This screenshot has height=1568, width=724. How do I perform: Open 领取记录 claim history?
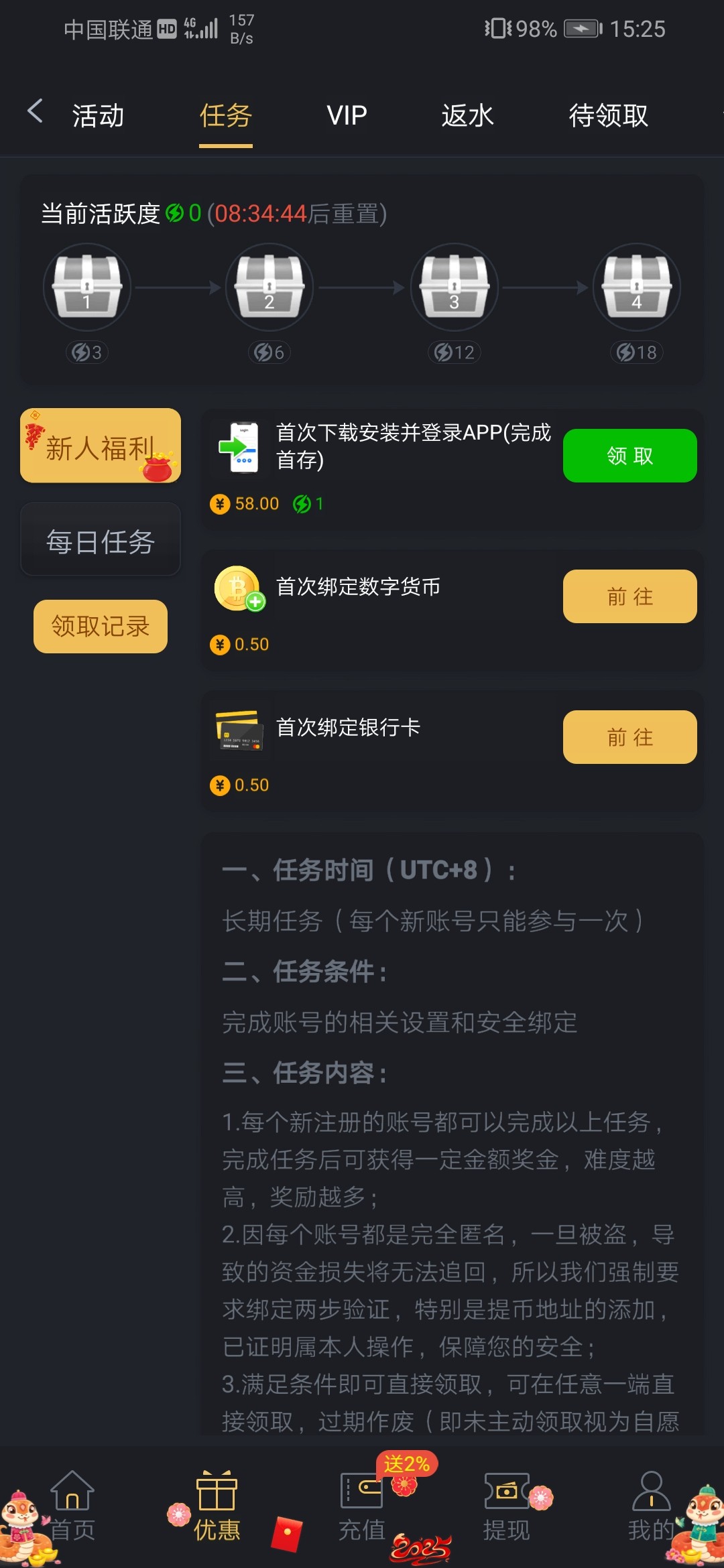(101, 626)
